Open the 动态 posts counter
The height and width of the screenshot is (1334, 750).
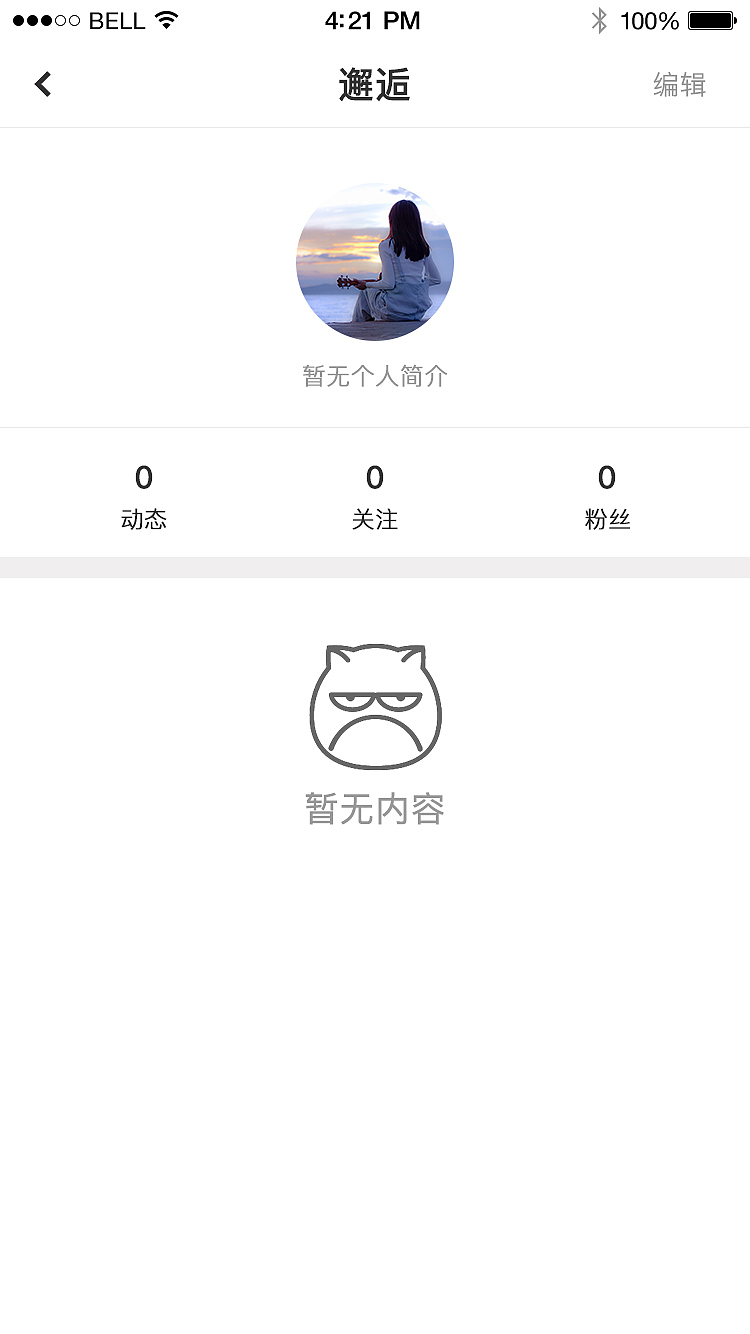pos(144,519)
